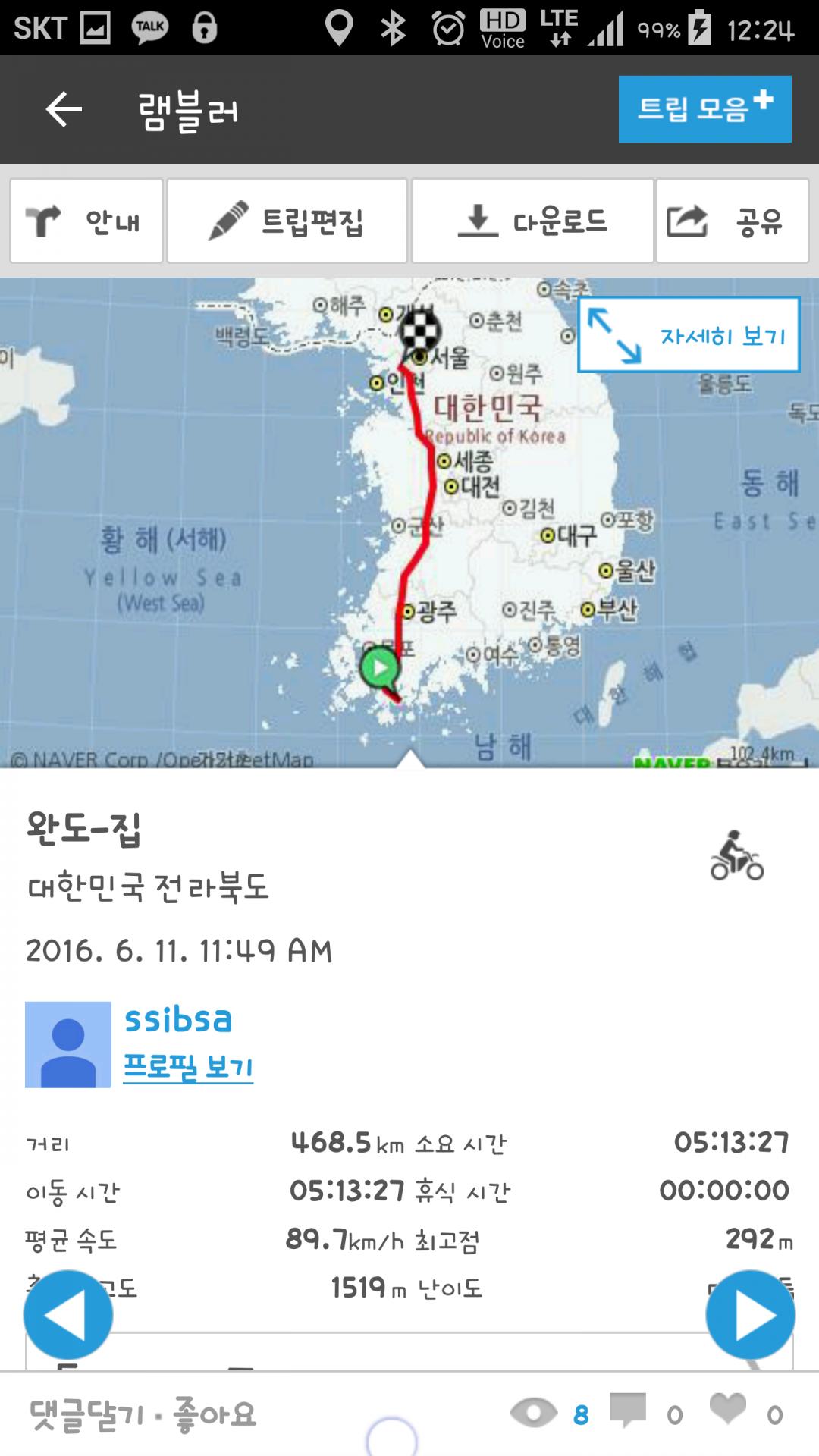
Task: Tap the heart icon
Action: coord(728,1410)
